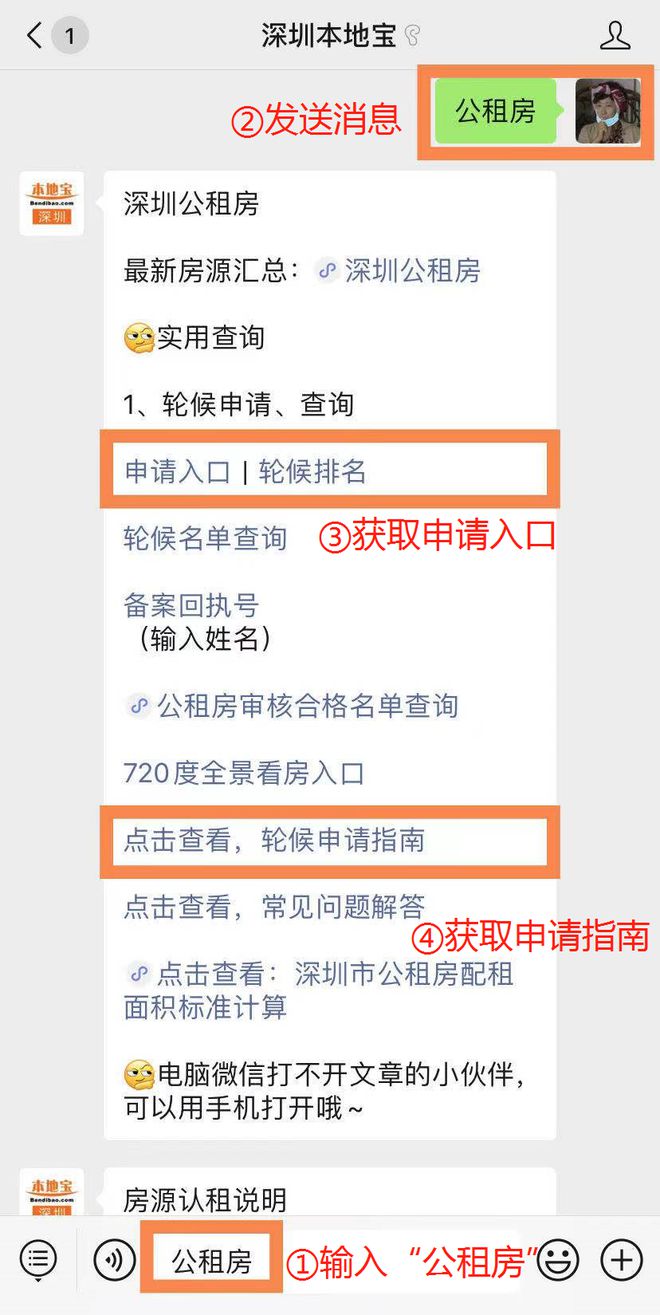This screenshot has height=1315, width=660.
Task: Open the emoji picker
Action: 558,1260
